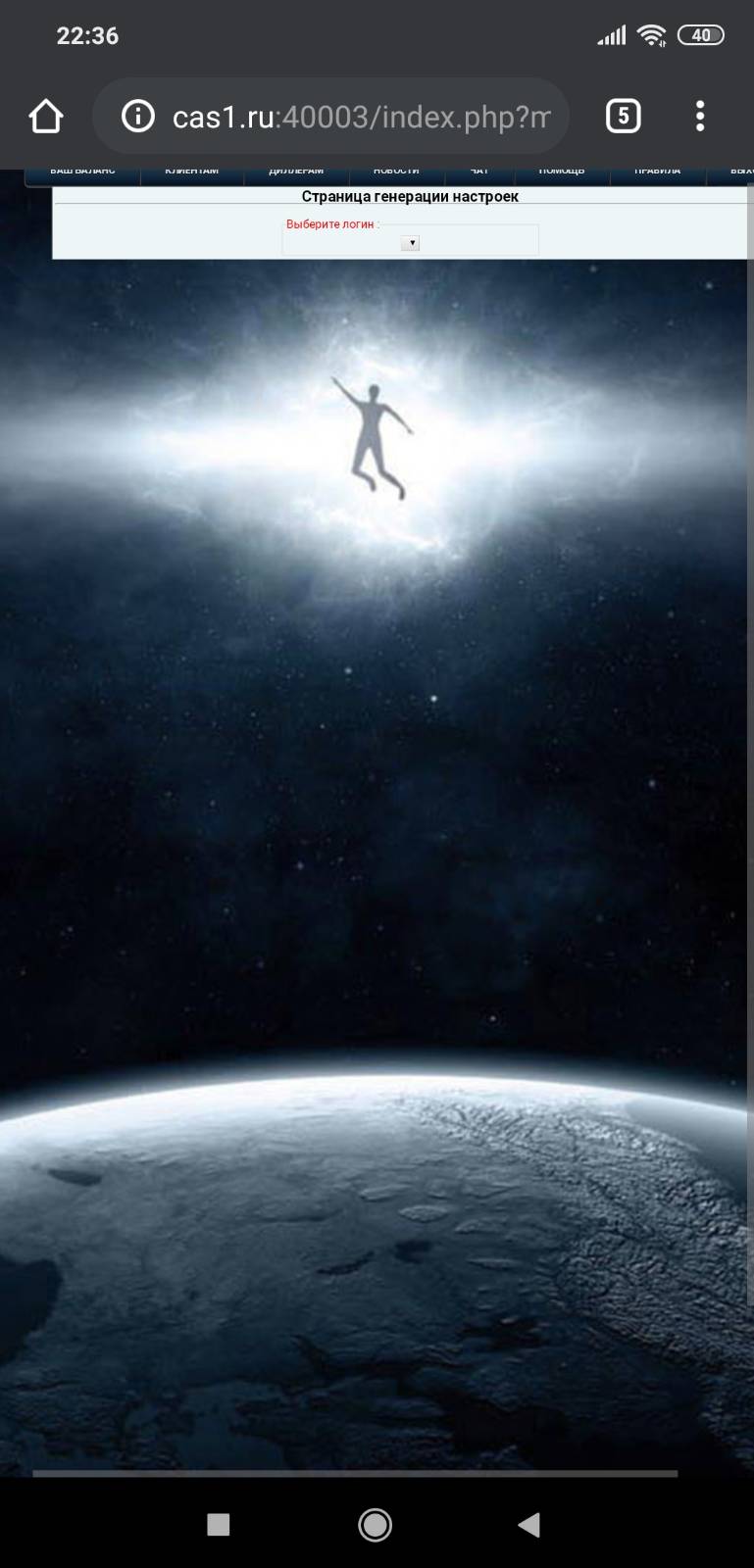This screenshot has width=754, height=1568.
Task: Open the tab switcher showing 5 tabs
Action: (x=624, y=117)
